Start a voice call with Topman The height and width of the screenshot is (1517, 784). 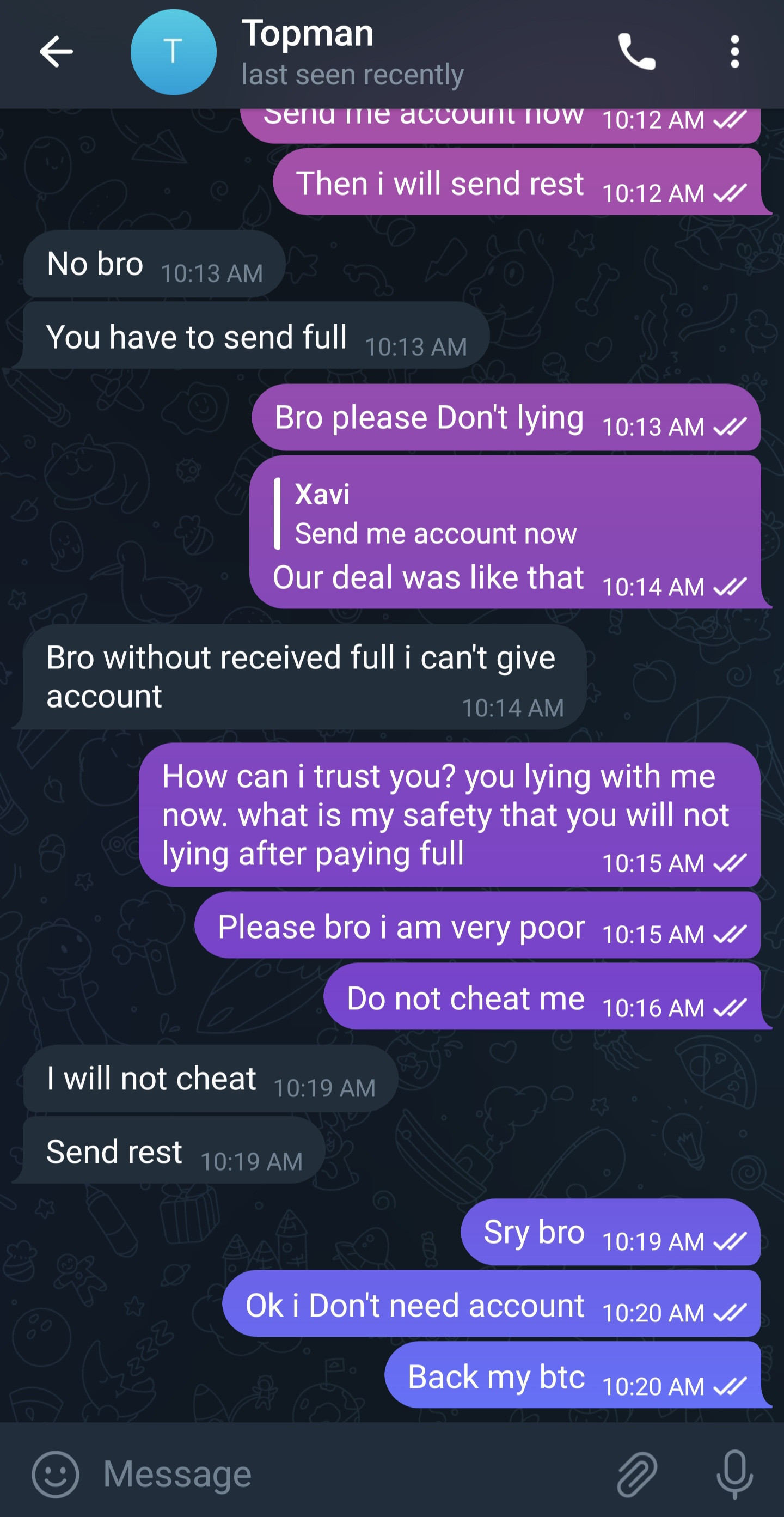pyautogui.click(x=636, y=52)
